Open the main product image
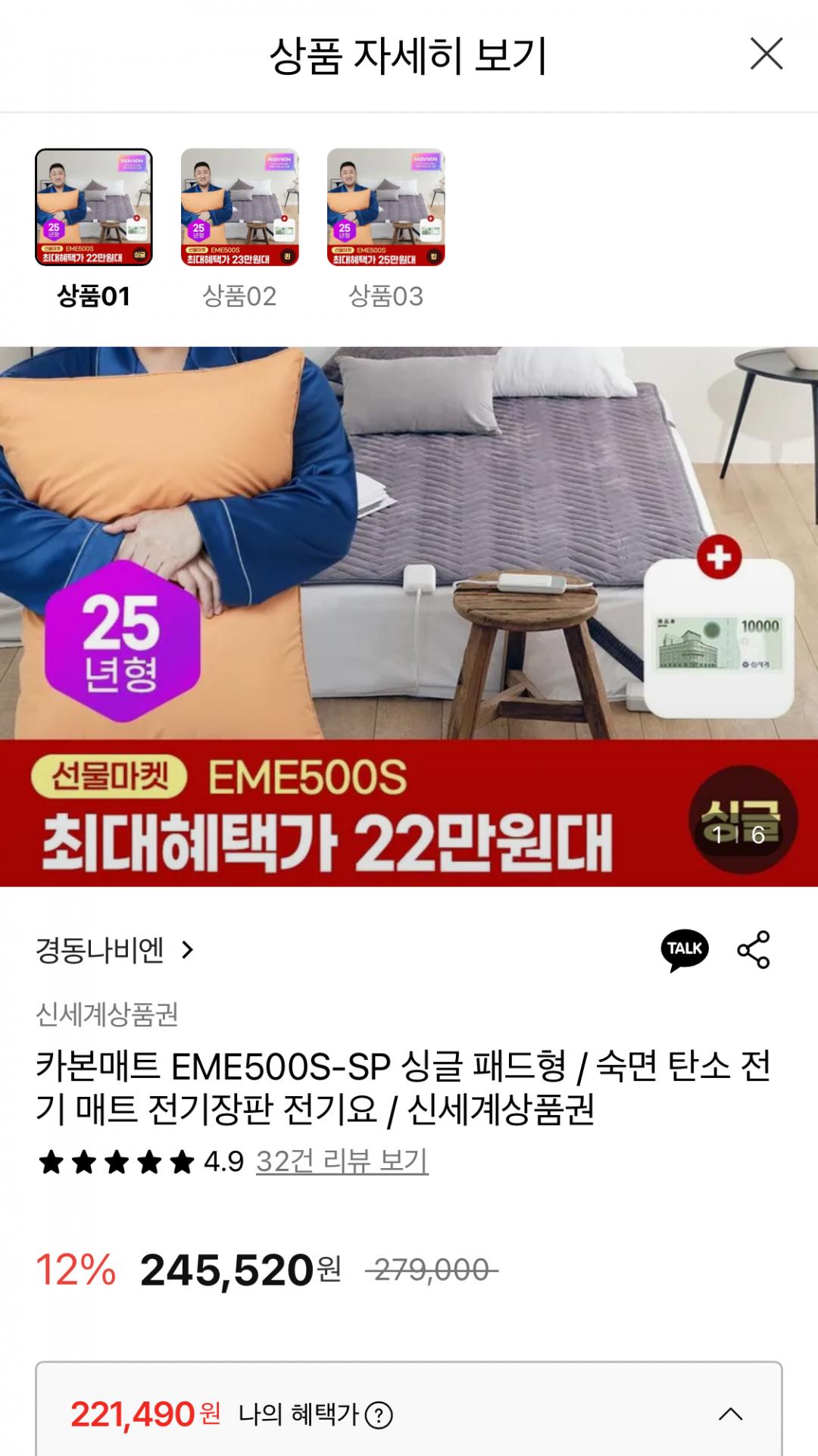The height and width of the screenshot is (1456, 818). 409,615
